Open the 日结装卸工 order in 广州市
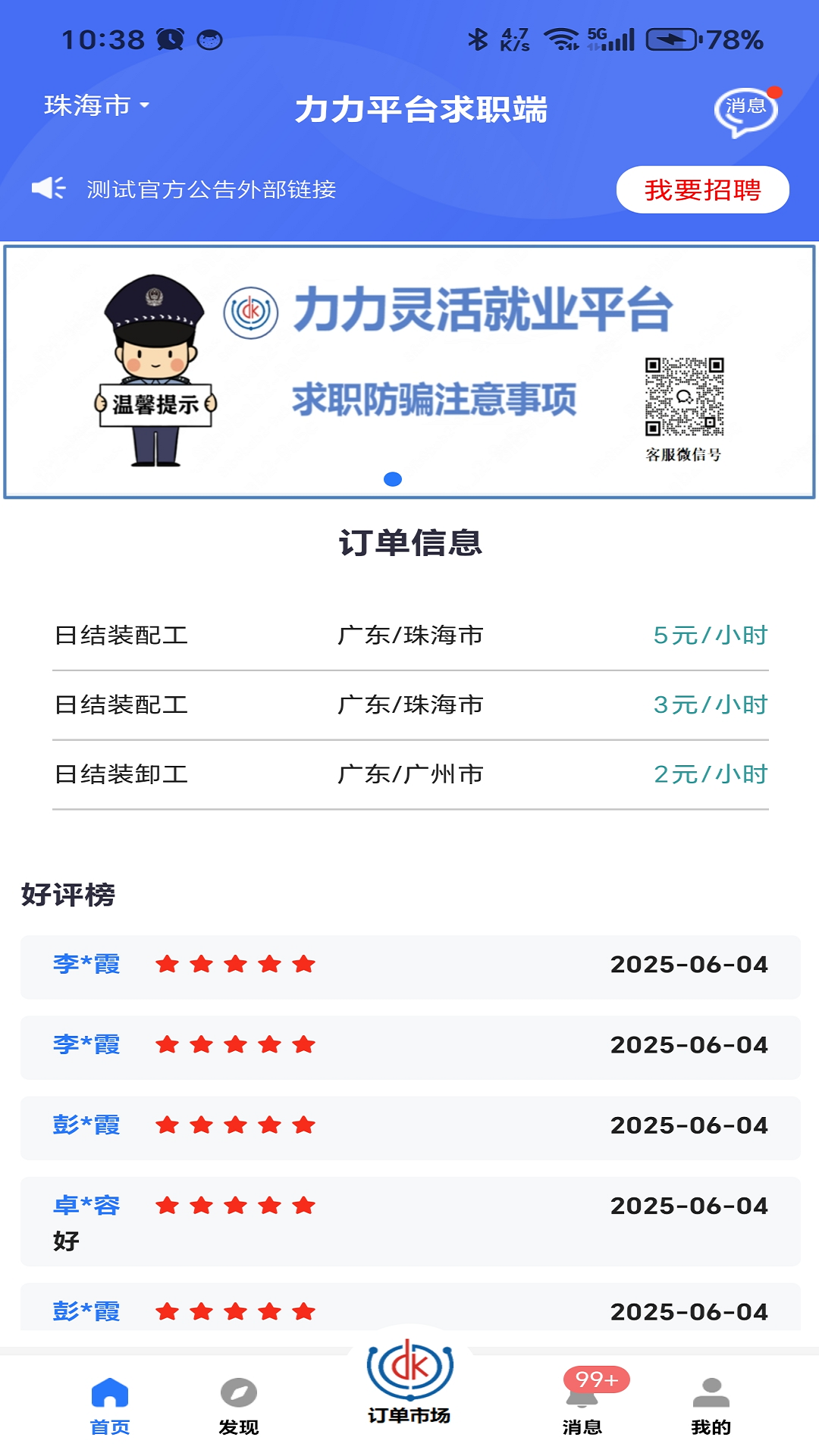Viewport: 819px width, 1456px height. coord(409,775)
